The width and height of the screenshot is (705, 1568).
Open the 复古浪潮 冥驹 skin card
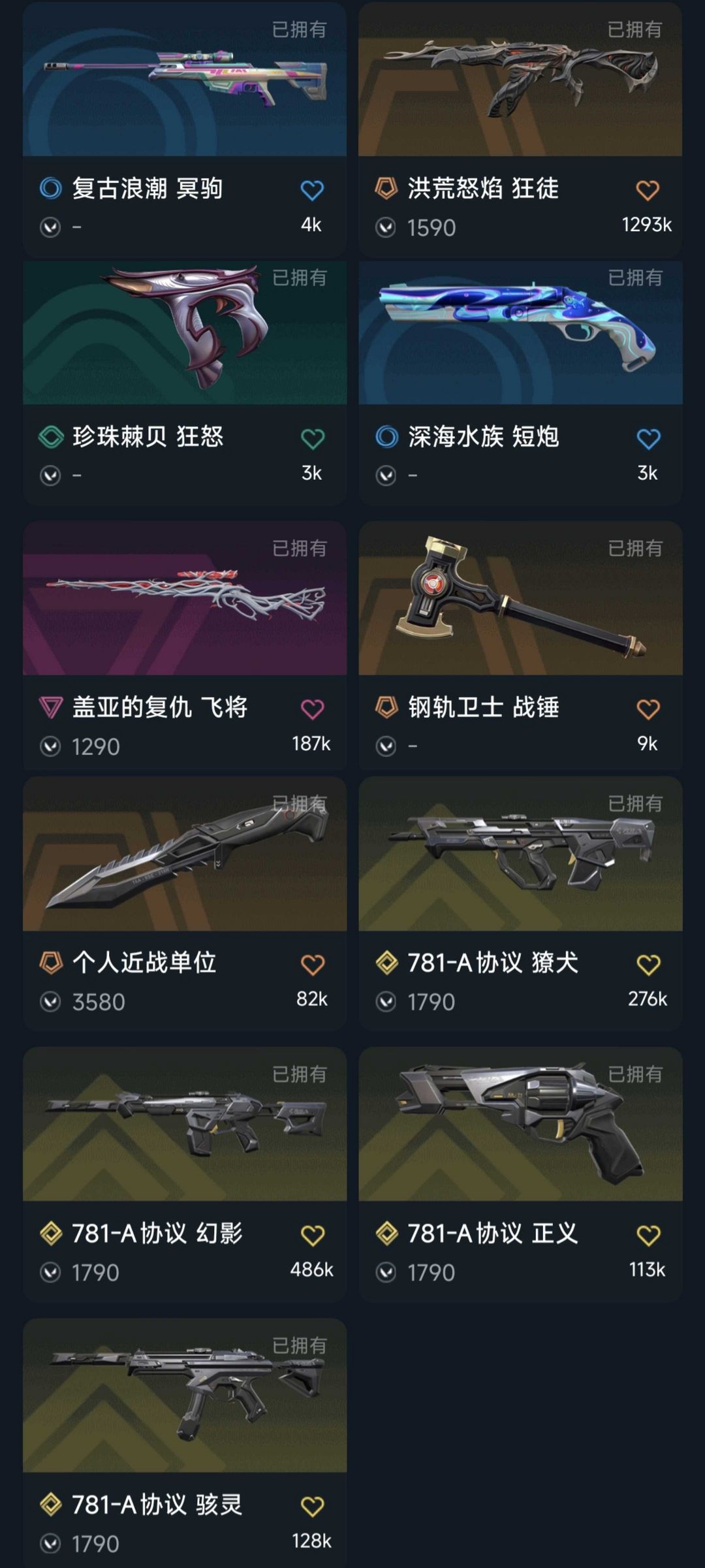pos(185,129)
